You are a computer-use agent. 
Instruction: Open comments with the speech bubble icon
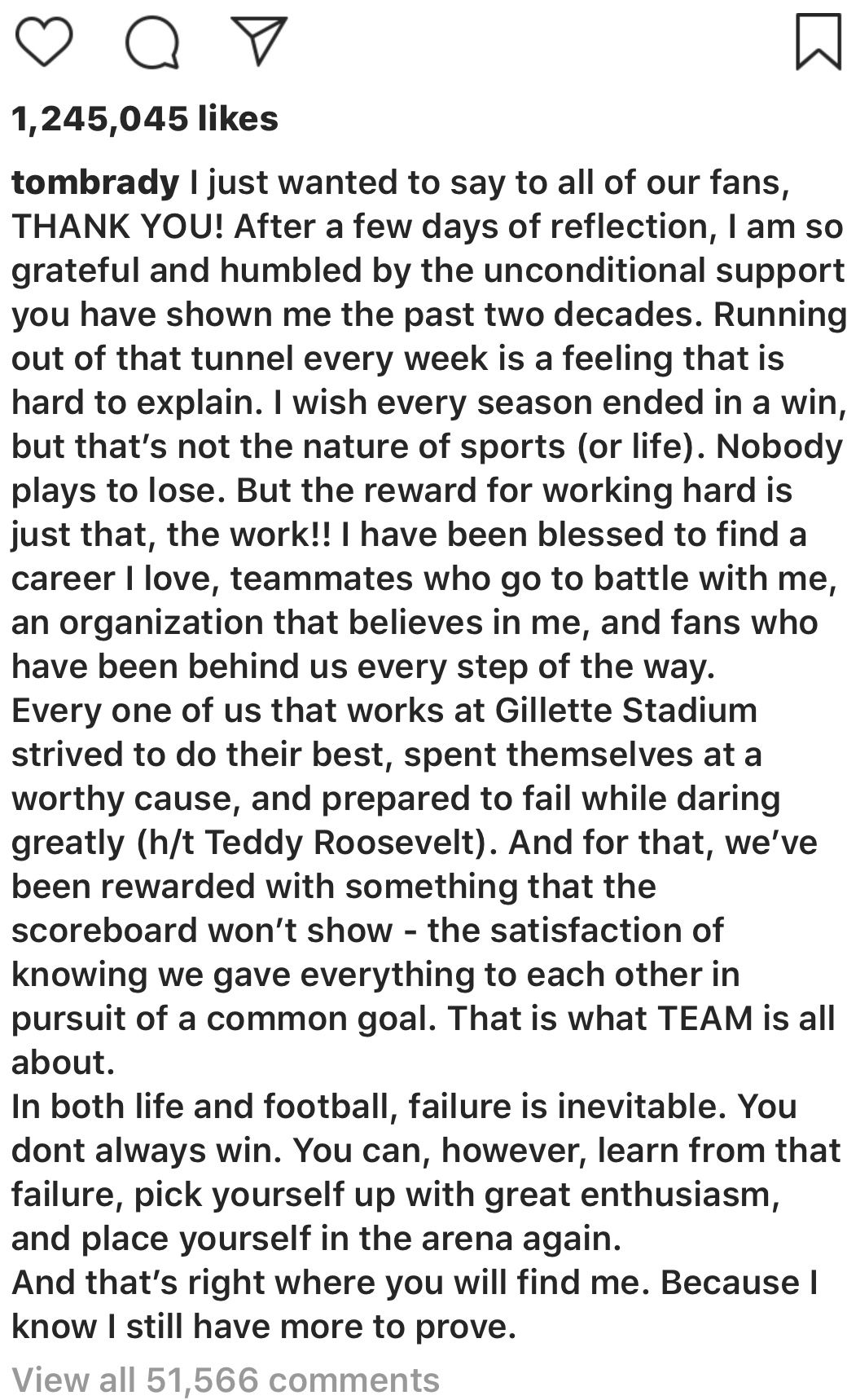[151, 42]
